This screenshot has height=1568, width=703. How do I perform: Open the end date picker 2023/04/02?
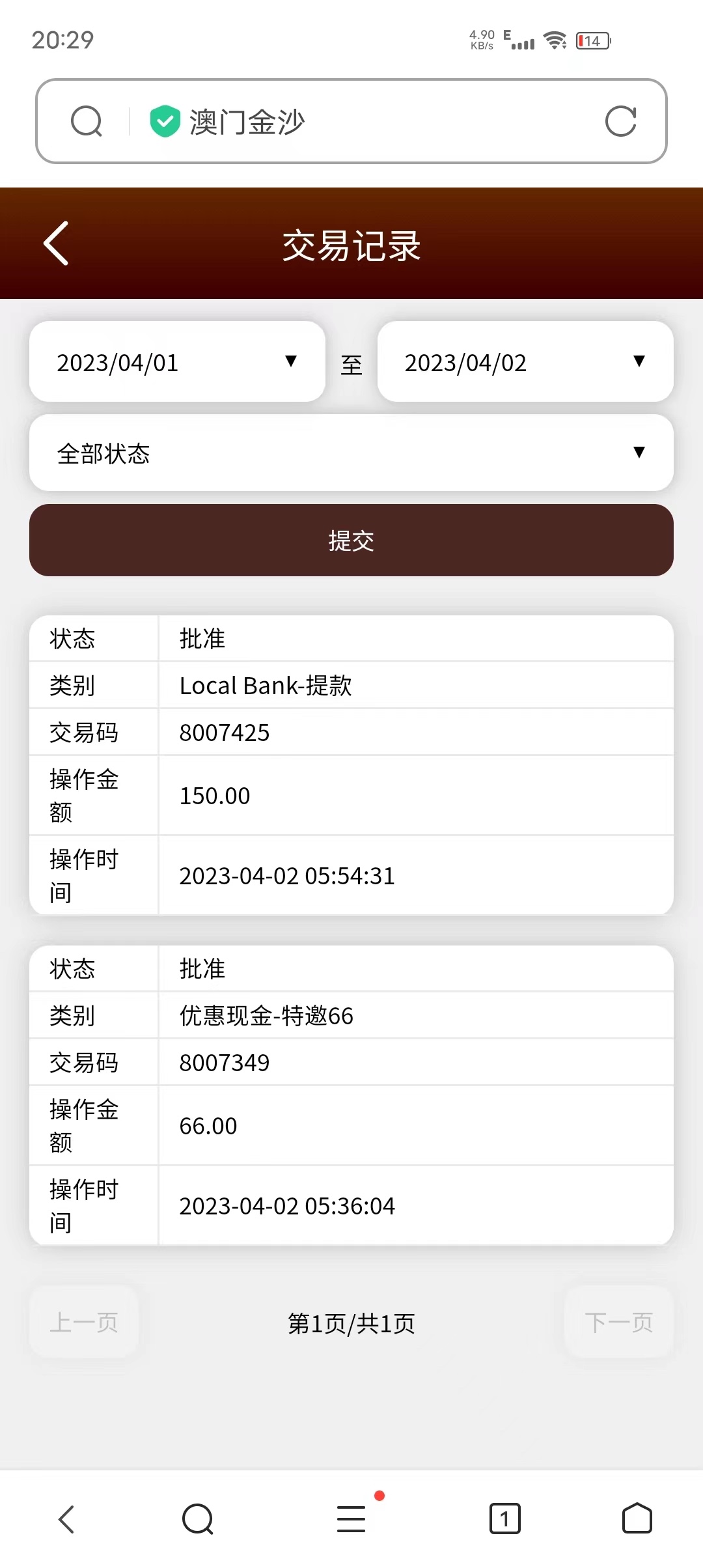(x=525, y=362)
